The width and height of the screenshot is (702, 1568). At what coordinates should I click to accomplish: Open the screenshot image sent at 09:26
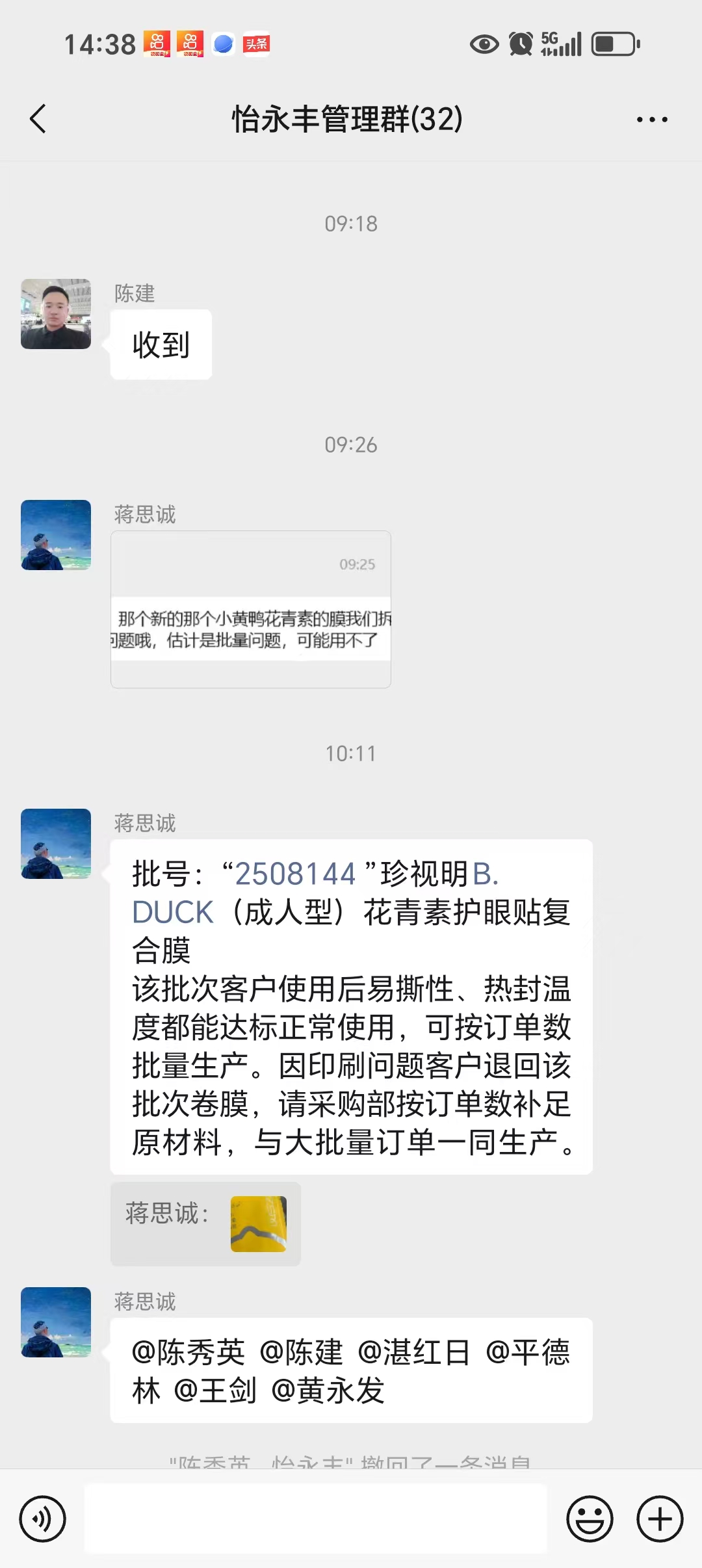[251, 609]
